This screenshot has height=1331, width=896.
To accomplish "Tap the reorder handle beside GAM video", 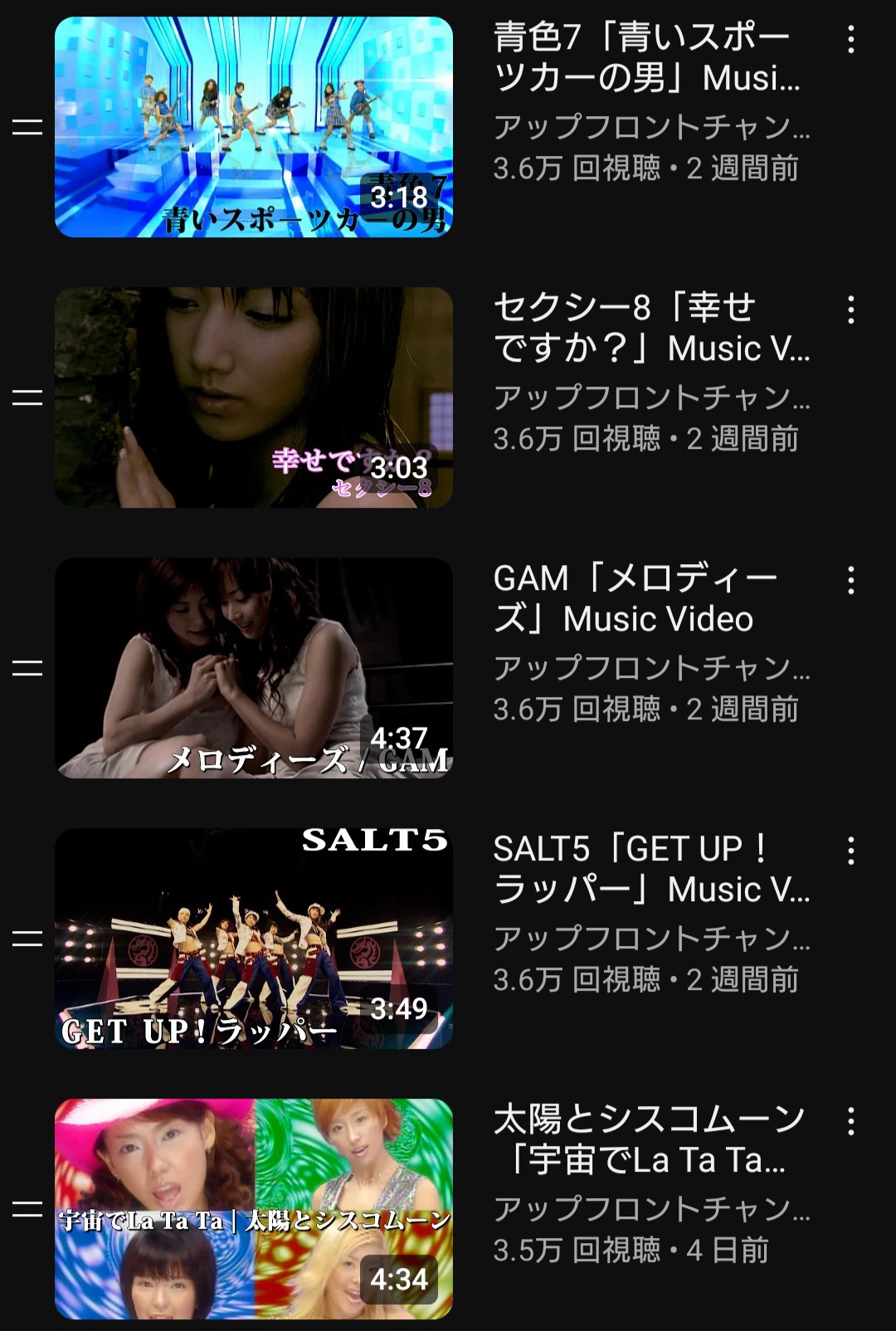I will click(x=27, y=668).
